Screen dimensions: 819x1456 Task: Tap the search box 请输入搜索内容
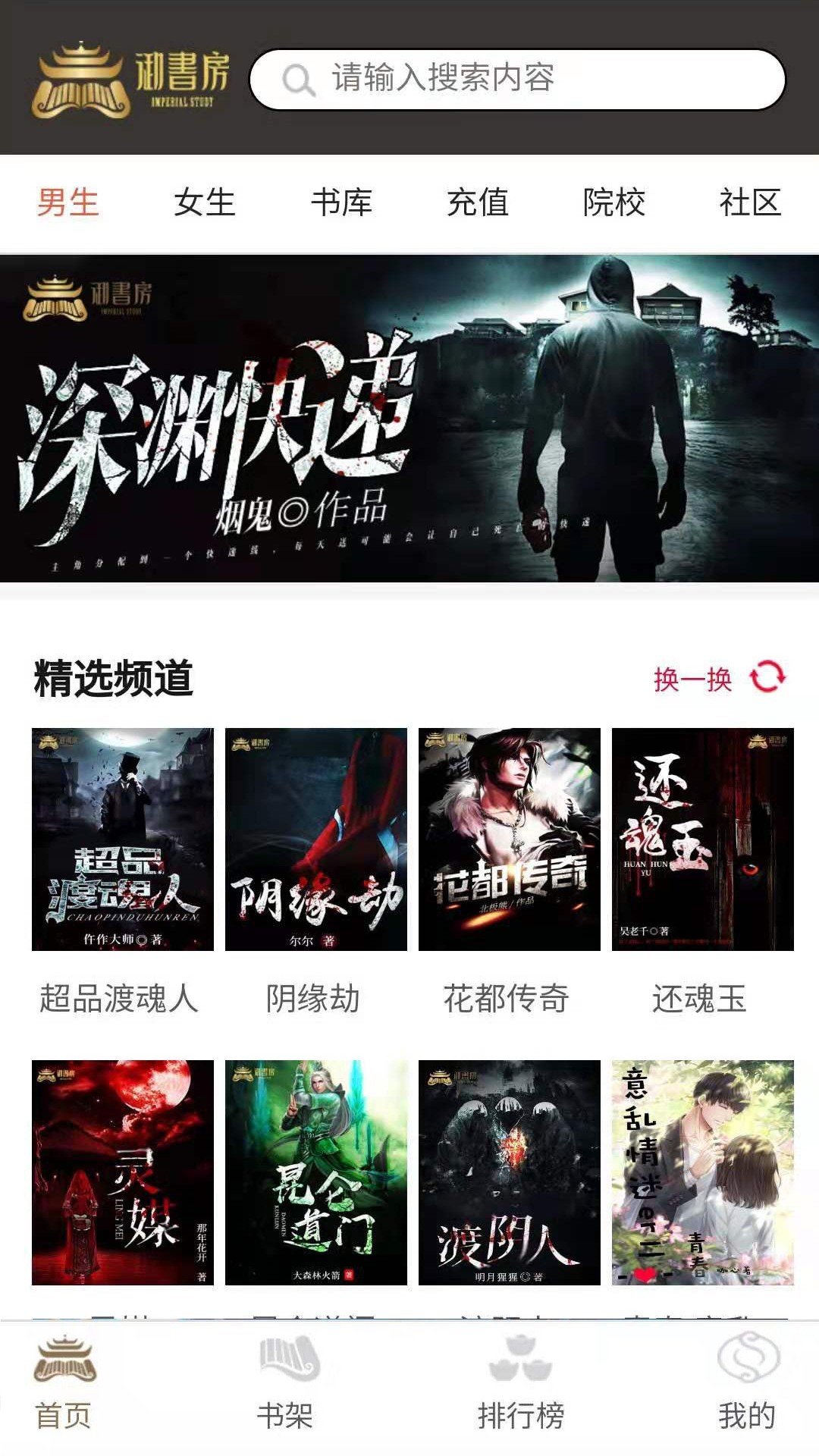click(517, 79)
